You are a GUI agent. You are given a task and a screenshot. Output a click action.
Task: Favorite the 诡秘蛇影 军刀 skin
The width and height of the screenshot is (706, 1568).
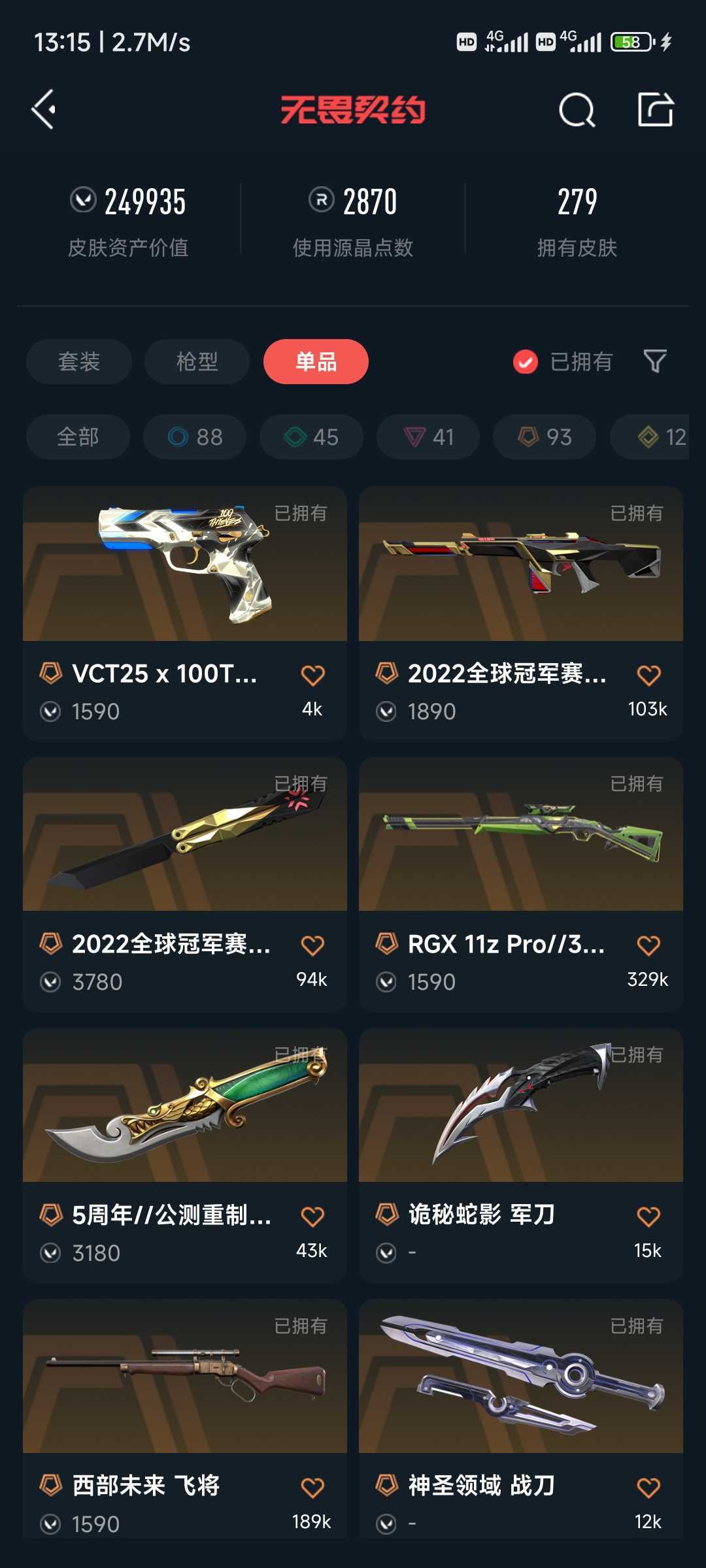[x=648, y=1217]
